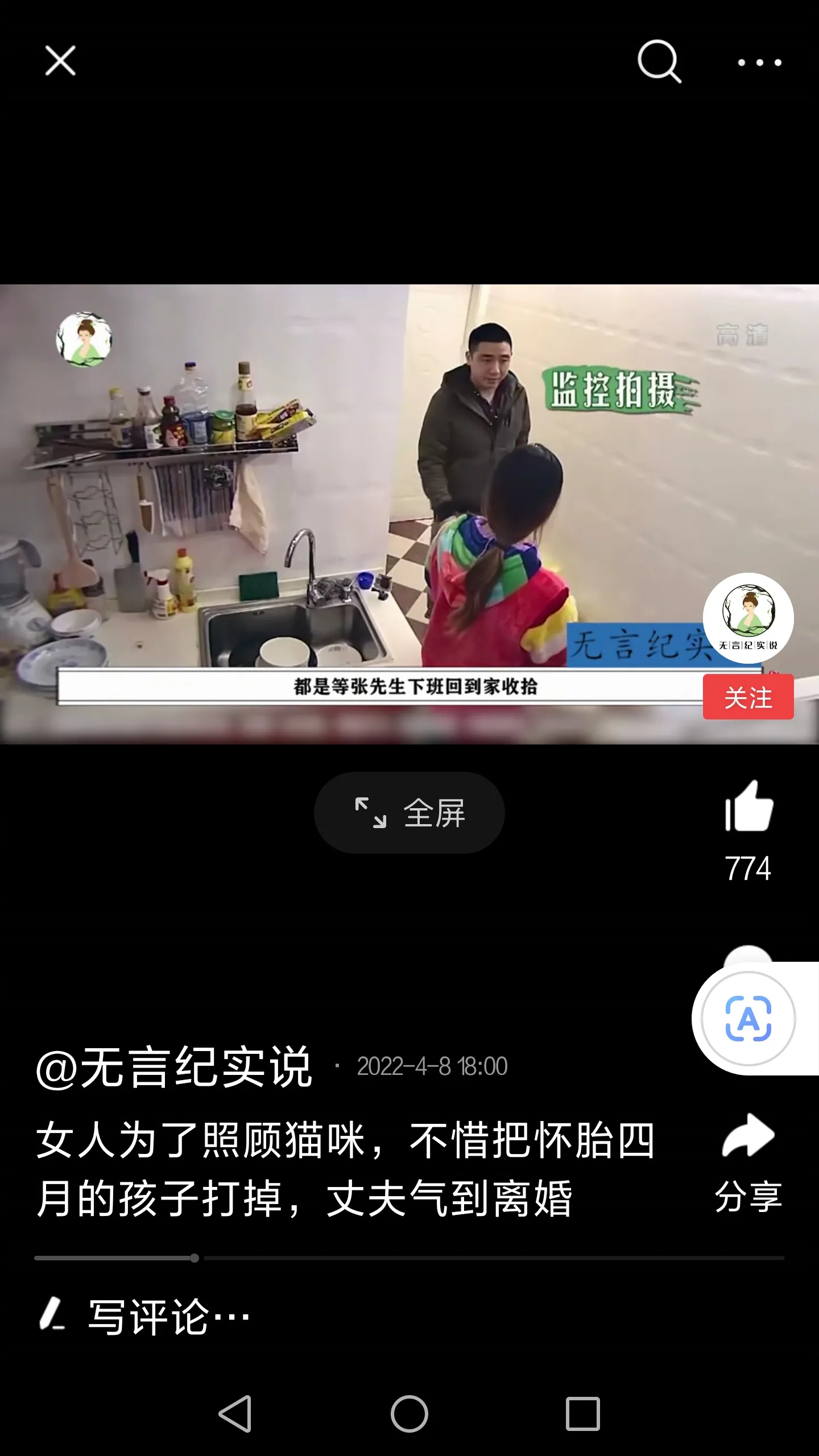Return to the home screen
The image size is (819, 1456).
[x=409, y=1414]
